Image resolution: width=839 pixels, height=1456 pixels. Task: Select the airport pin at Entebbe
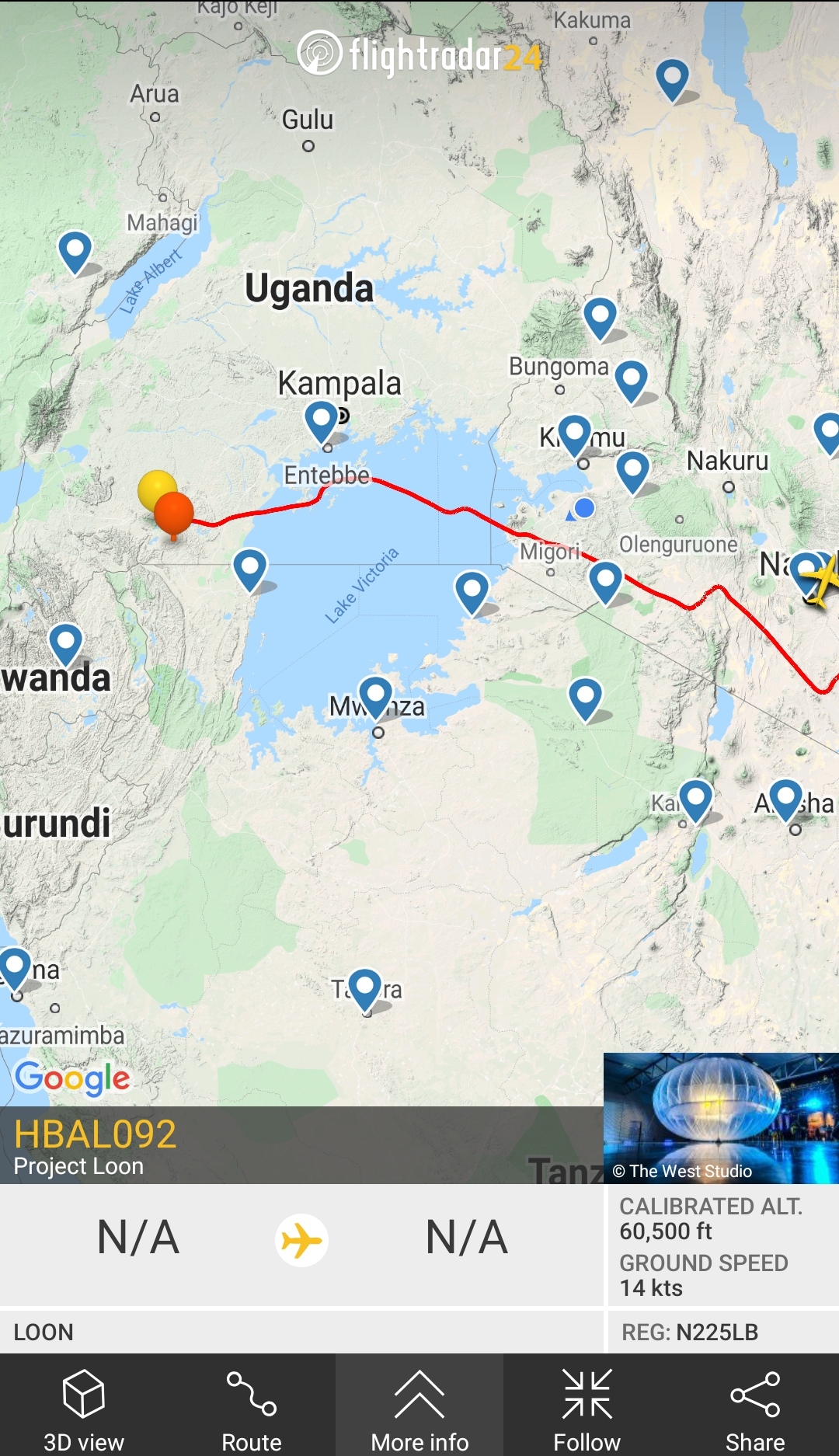click(x=322, y=420)
